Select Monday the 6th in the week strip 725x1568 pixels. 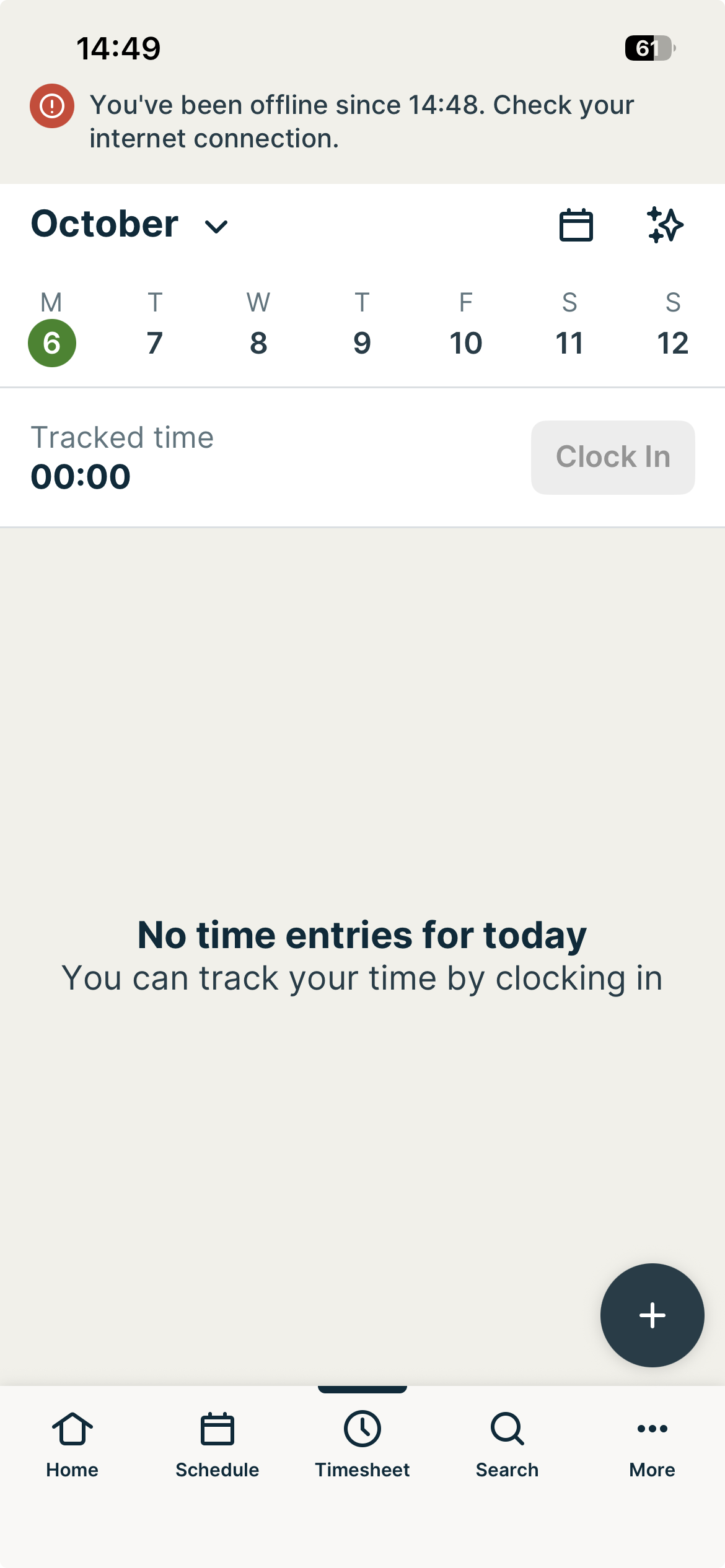point(51,344)
